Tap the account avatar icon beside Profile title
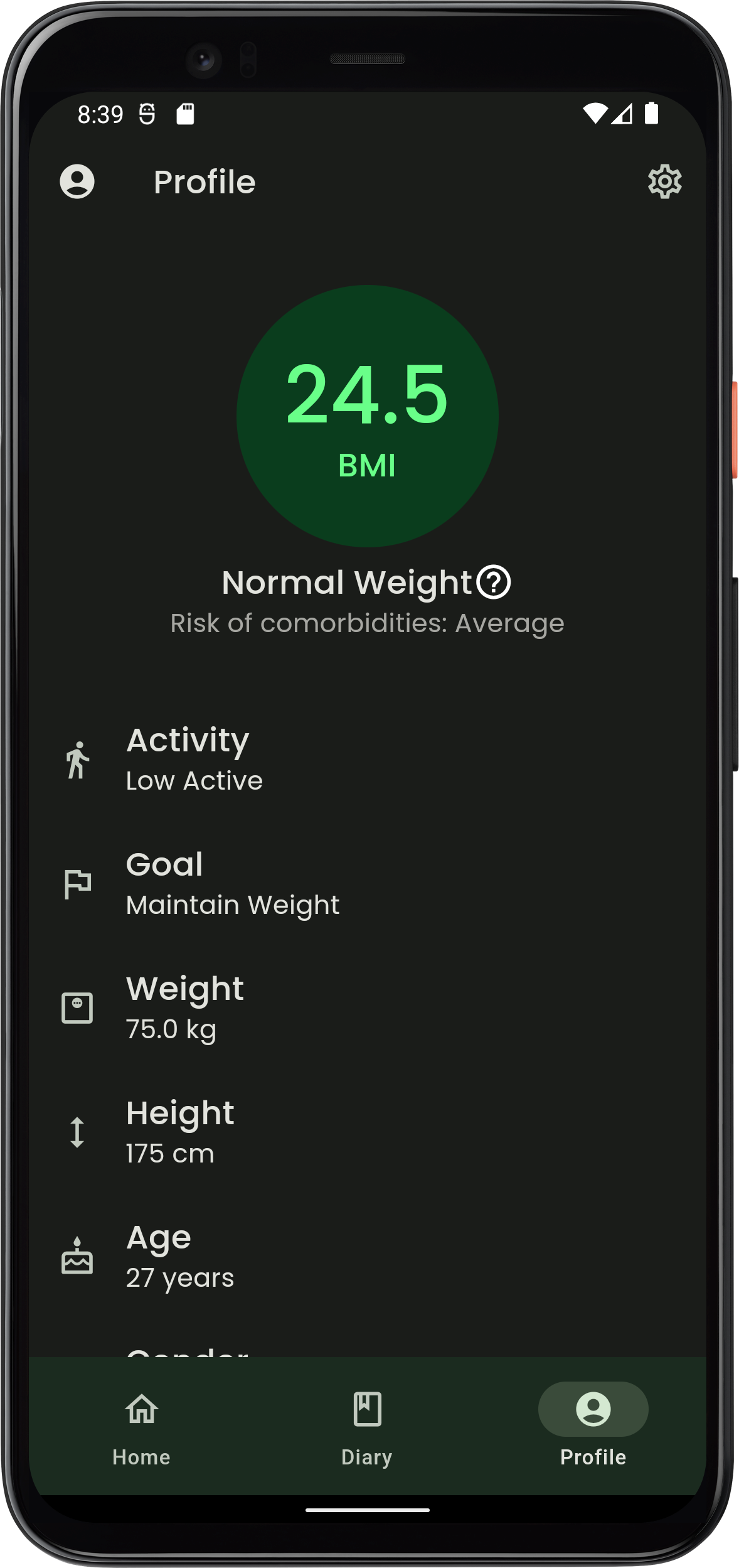The width and height of the screenshot is (739, 1568). pos(77,182)
